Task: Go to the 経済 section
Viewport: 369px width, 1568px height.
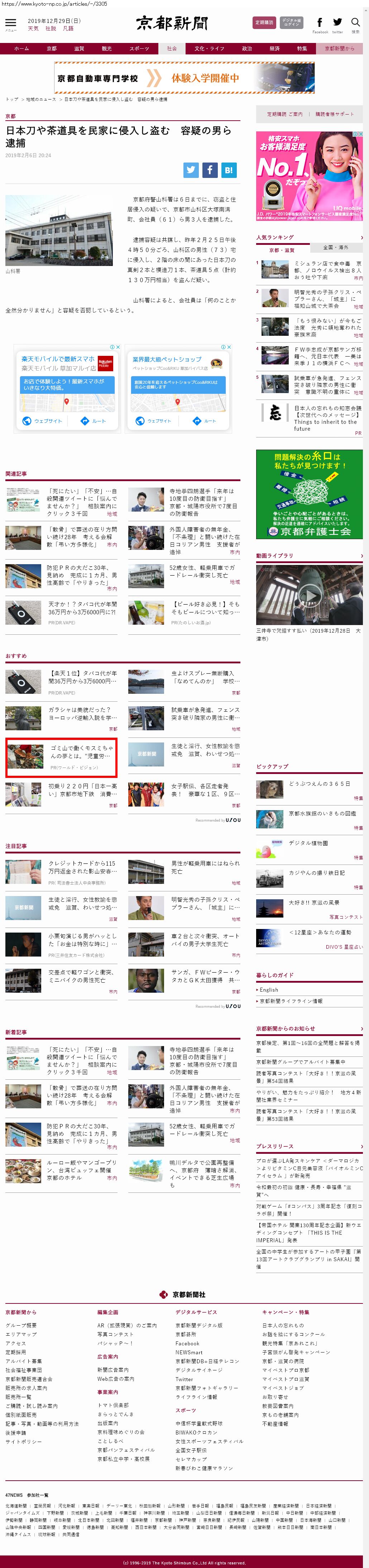Action: [x=275, y=49]
